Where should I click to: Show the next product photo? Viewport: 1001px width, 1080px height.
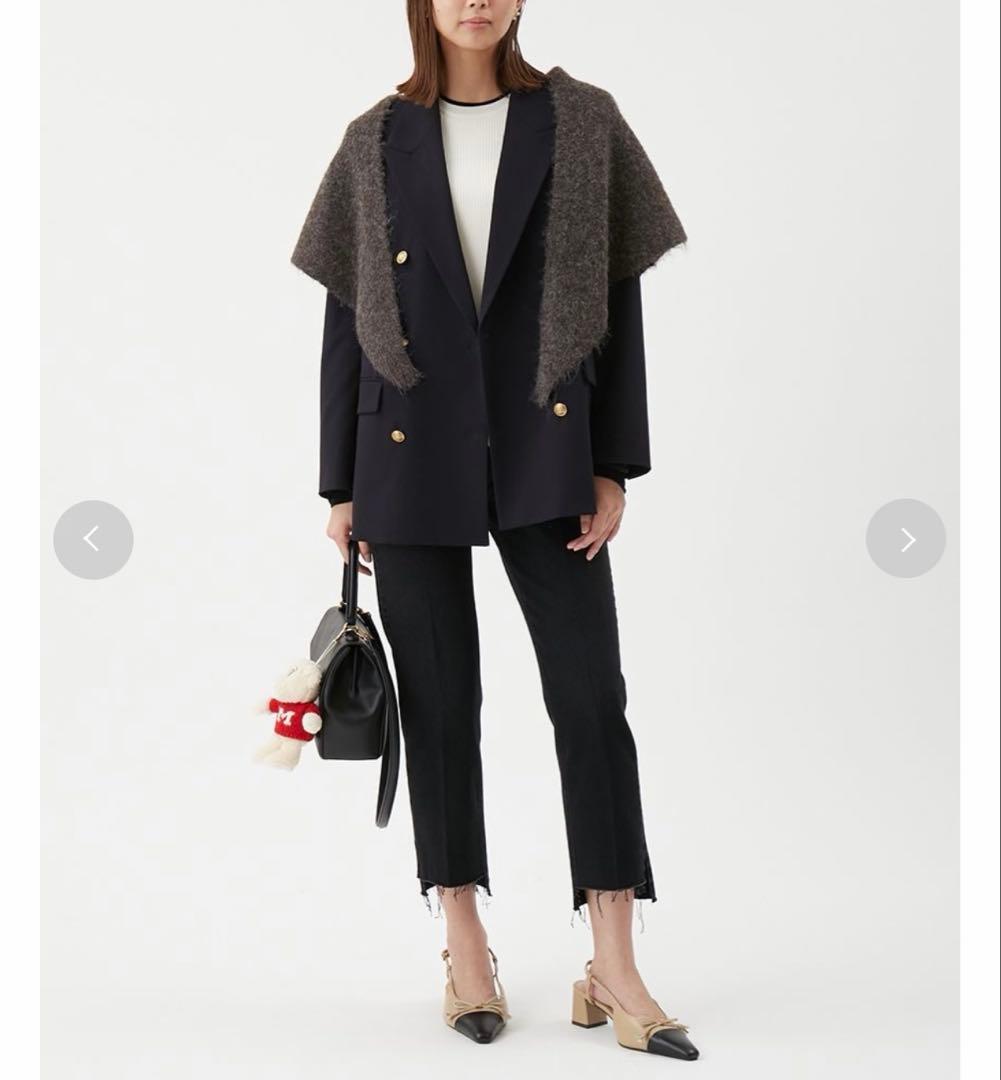coord(905,539)
